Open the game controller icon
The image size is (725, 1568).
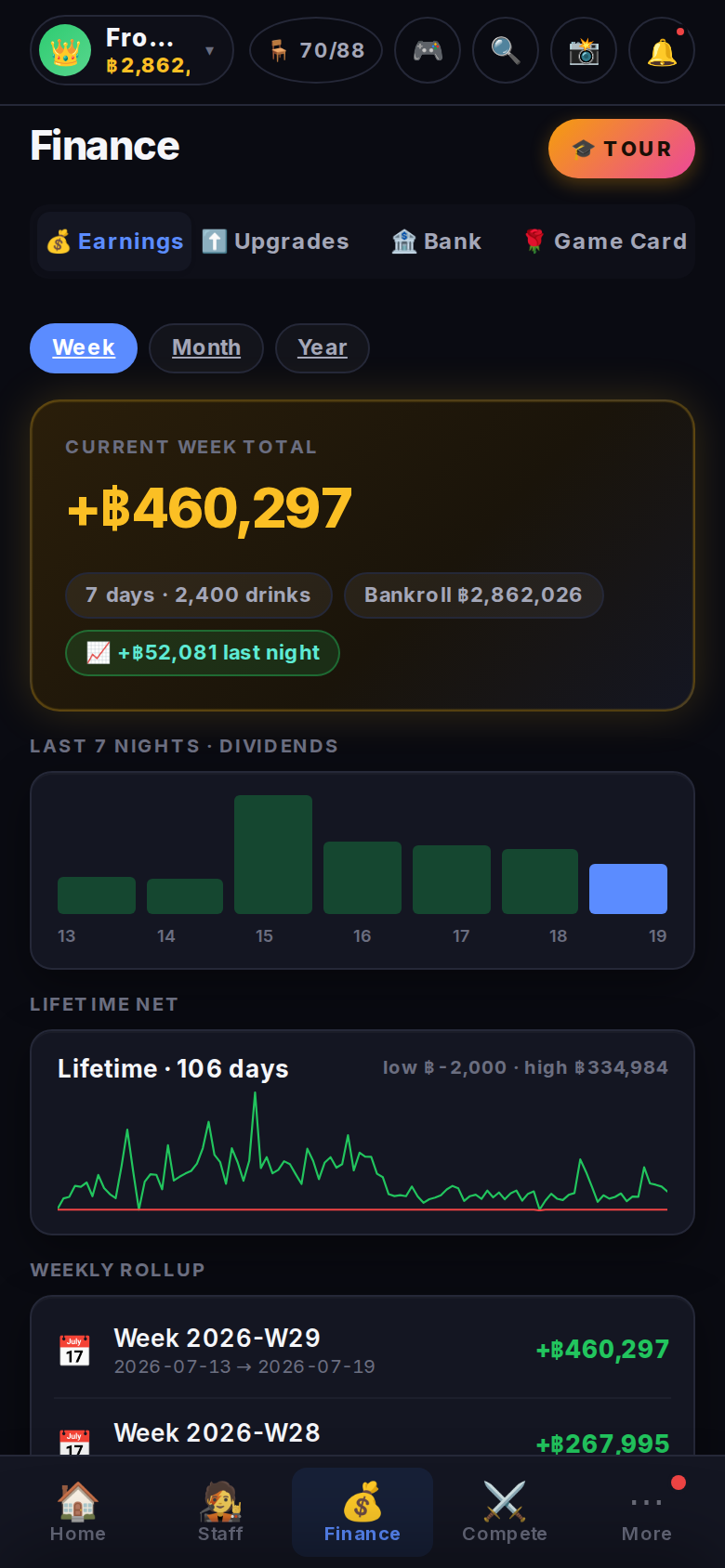click(x=428, y=50)
